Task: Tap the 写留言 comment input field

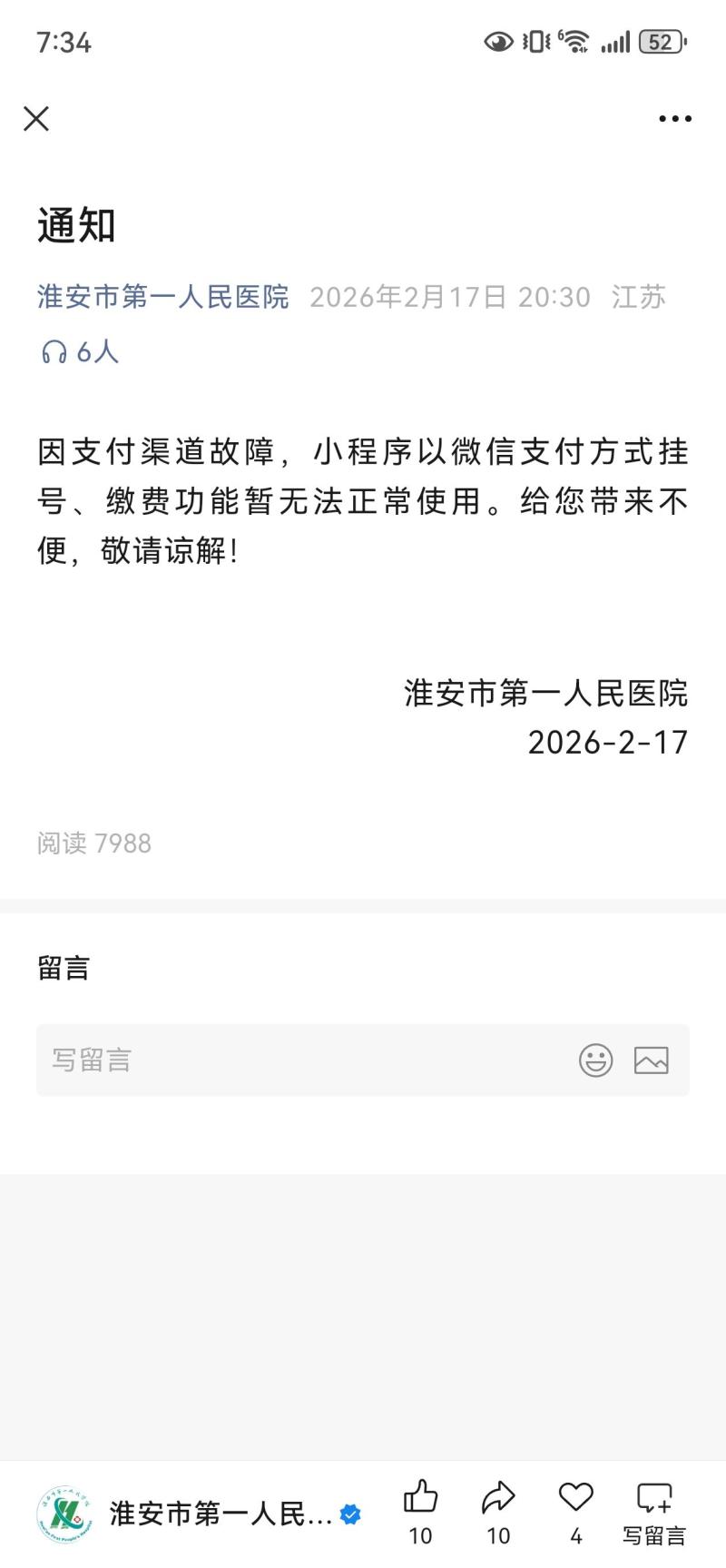Action: (299, 1060)
